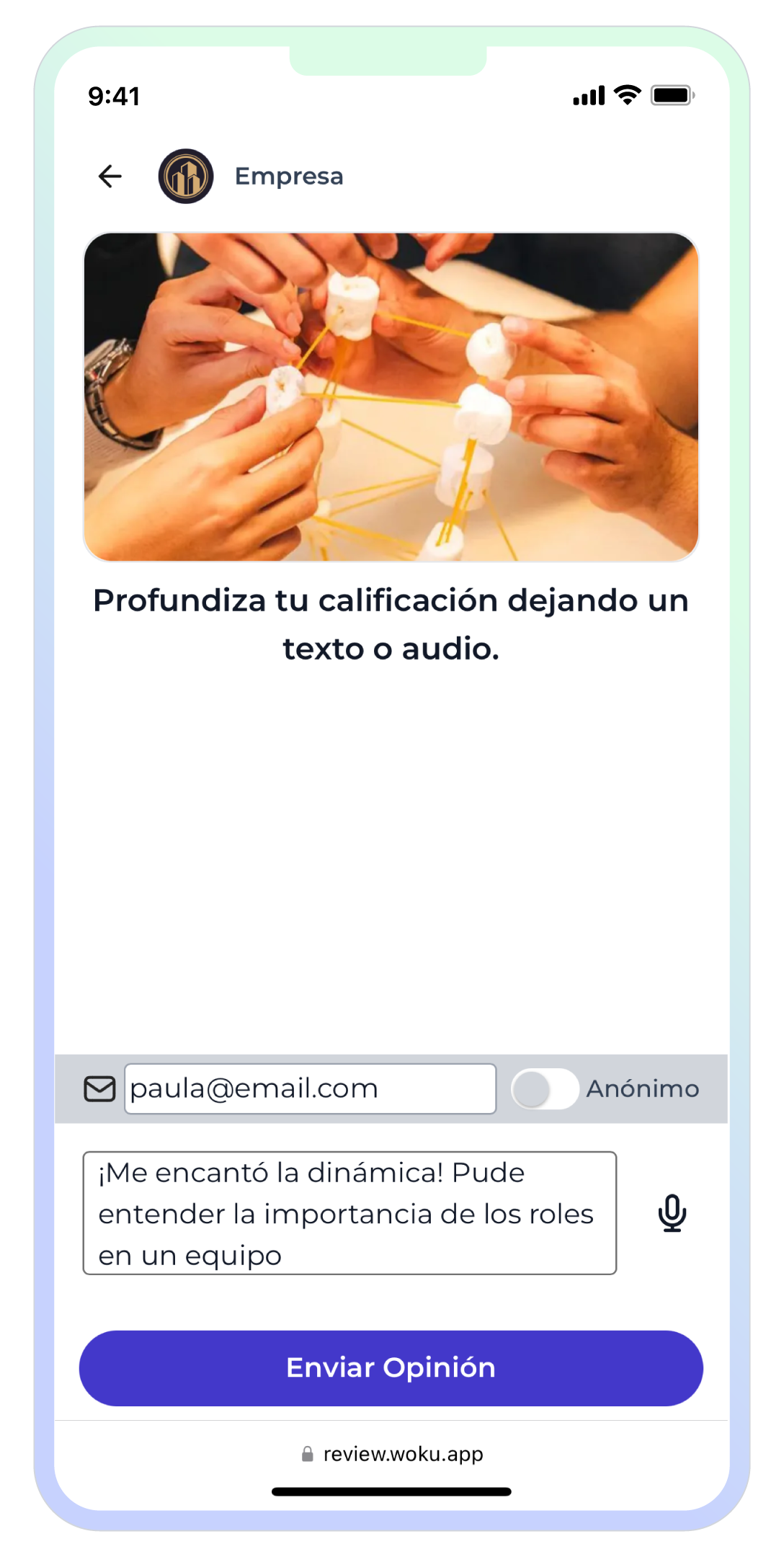Tap the teamwork marshmallow photo
The width and height of the screenshot is (784, 1557).
point(392,396)
